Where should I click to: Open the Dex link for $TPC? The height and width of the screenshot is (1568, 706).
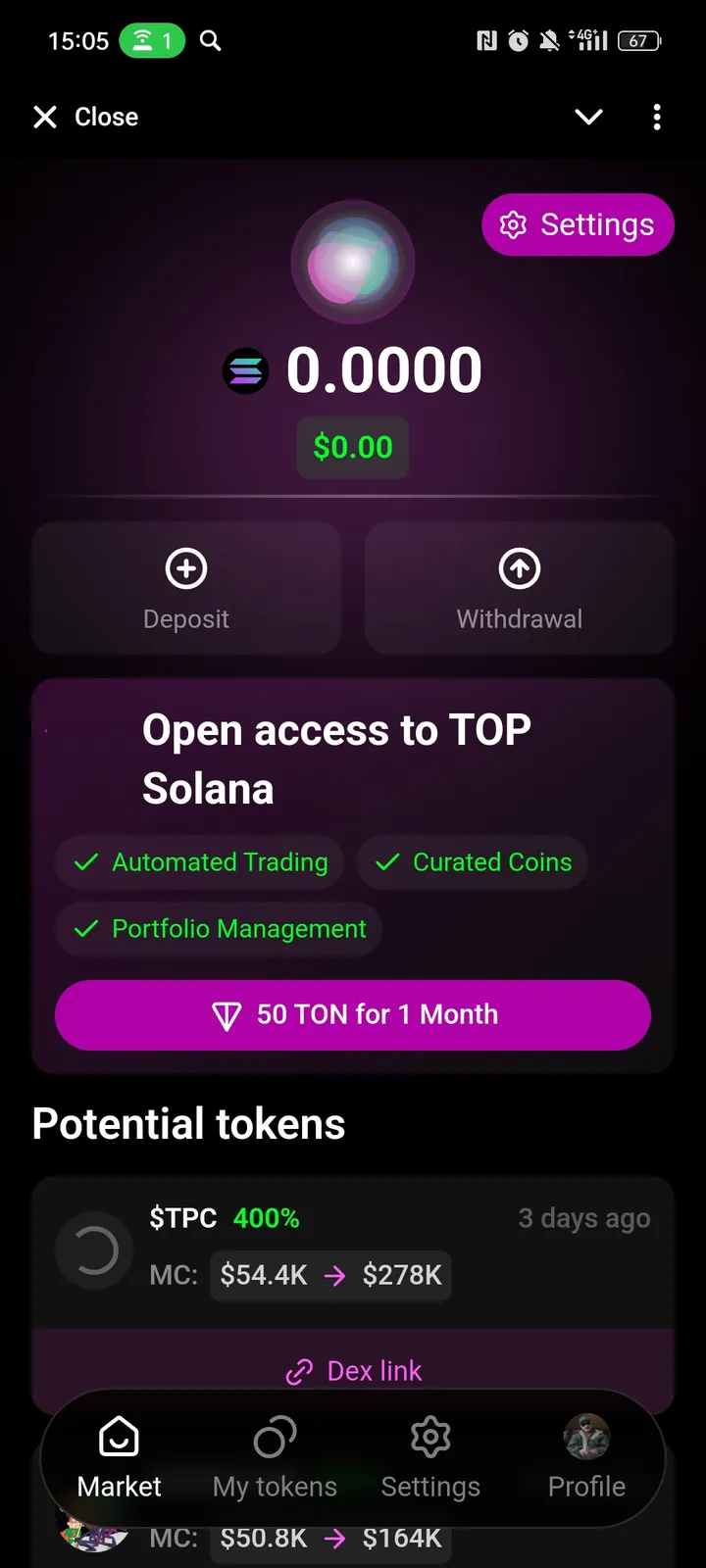(x=353, y=1370)
